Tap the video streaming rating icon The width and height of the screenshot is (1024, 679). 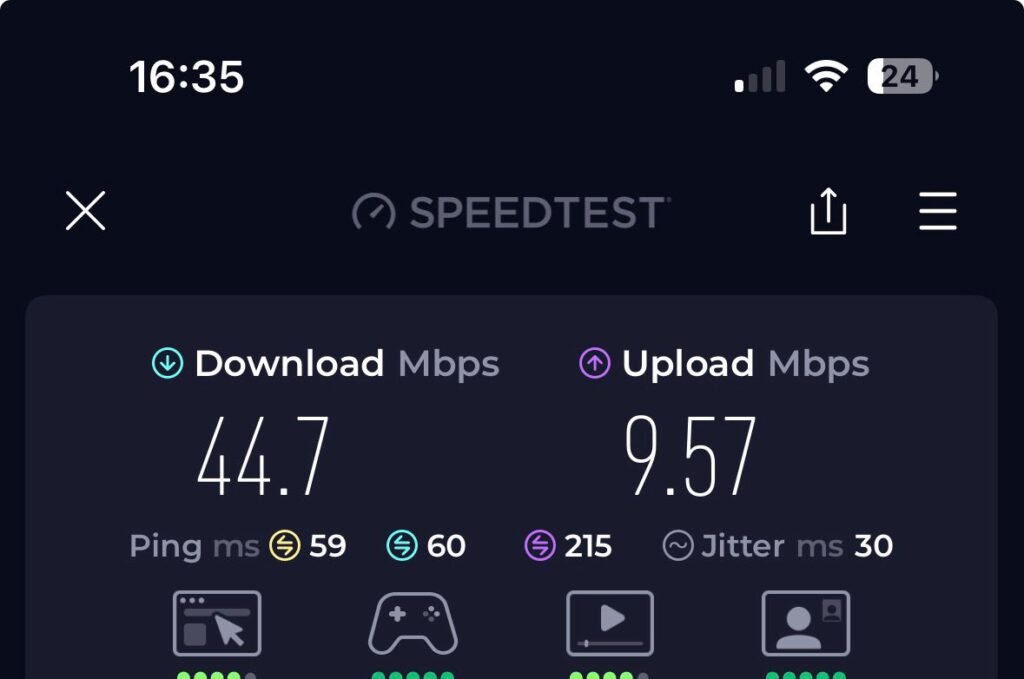(610, 622)
